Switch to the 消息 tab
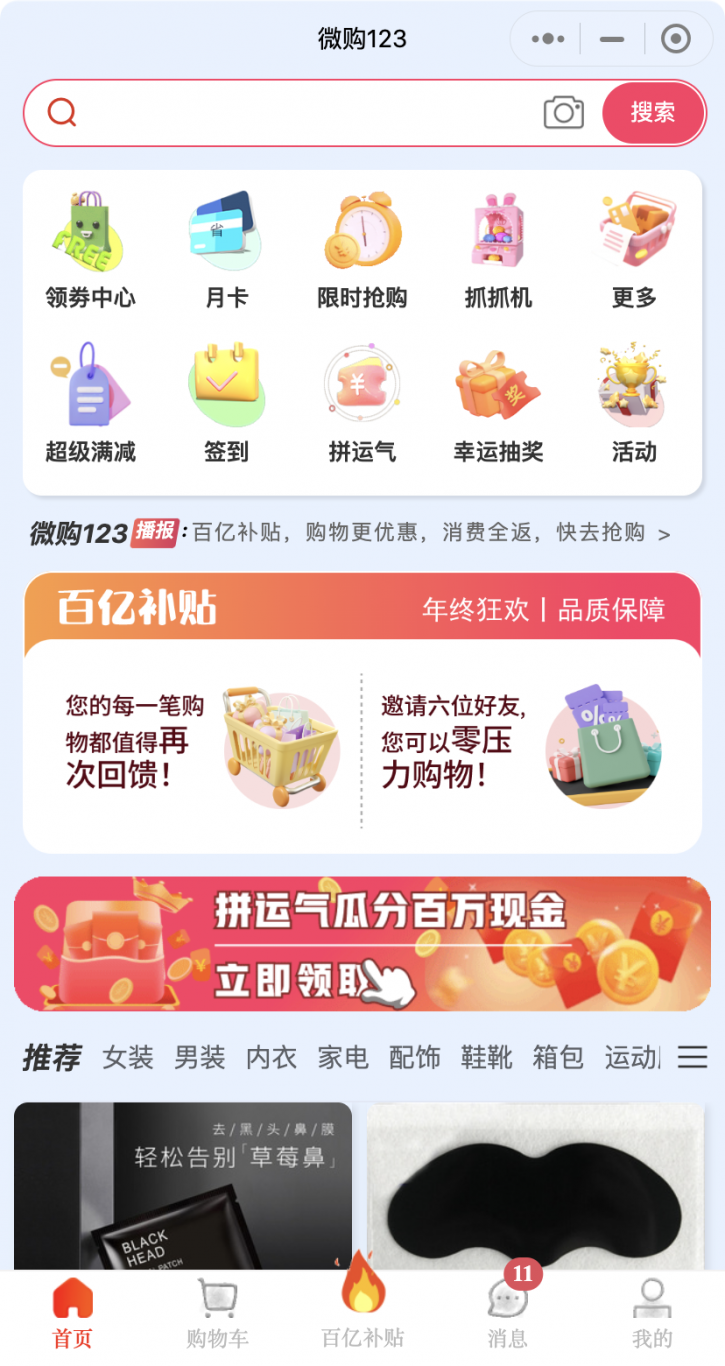The width and height of the screenshot is (725, 1366). (507, 1313)
